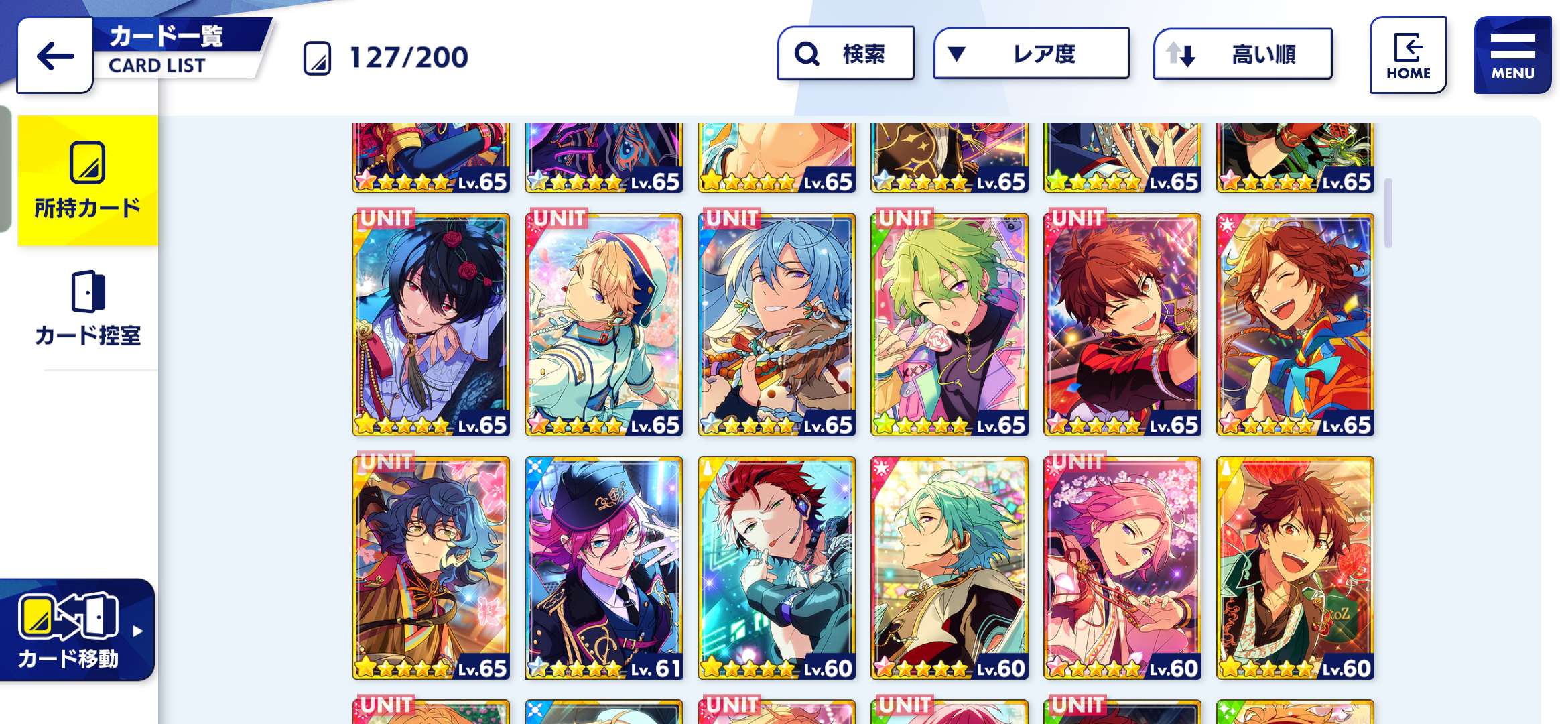
Task: Open the MENU button
Action: click(1512, 56)
